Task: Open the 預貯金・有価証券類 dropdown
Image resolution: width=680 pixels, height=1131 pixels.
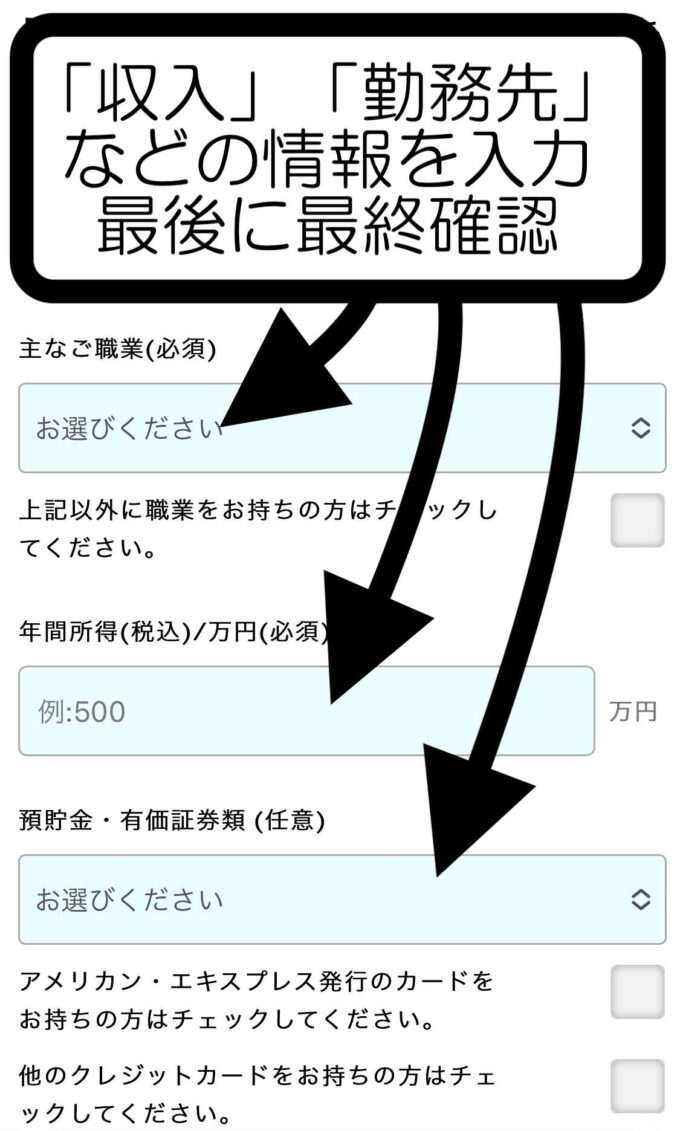Action: (341, 899)
